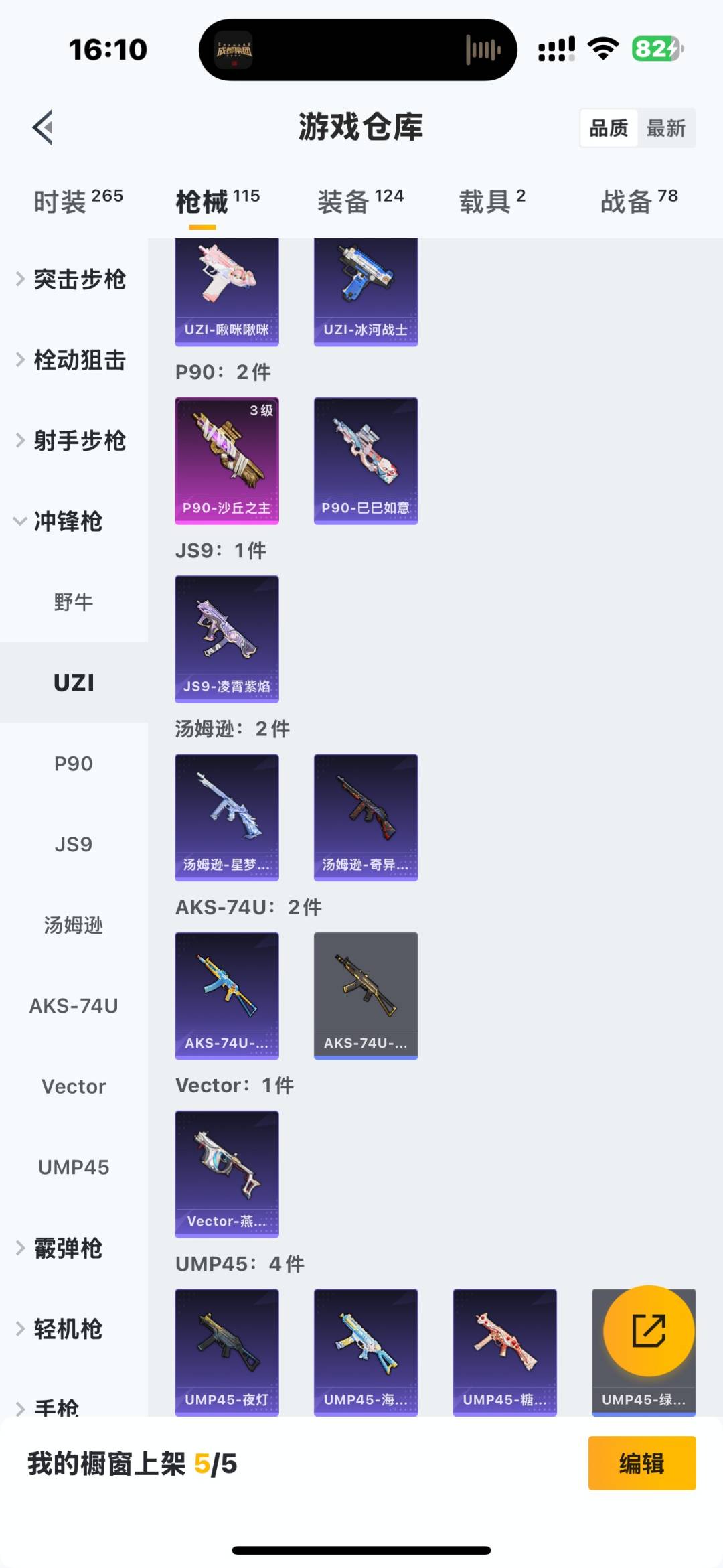This screenshot has height=1568, width=723.
Task: Sort by 最新
Action: pyautogui.click(x=665, y=128)
